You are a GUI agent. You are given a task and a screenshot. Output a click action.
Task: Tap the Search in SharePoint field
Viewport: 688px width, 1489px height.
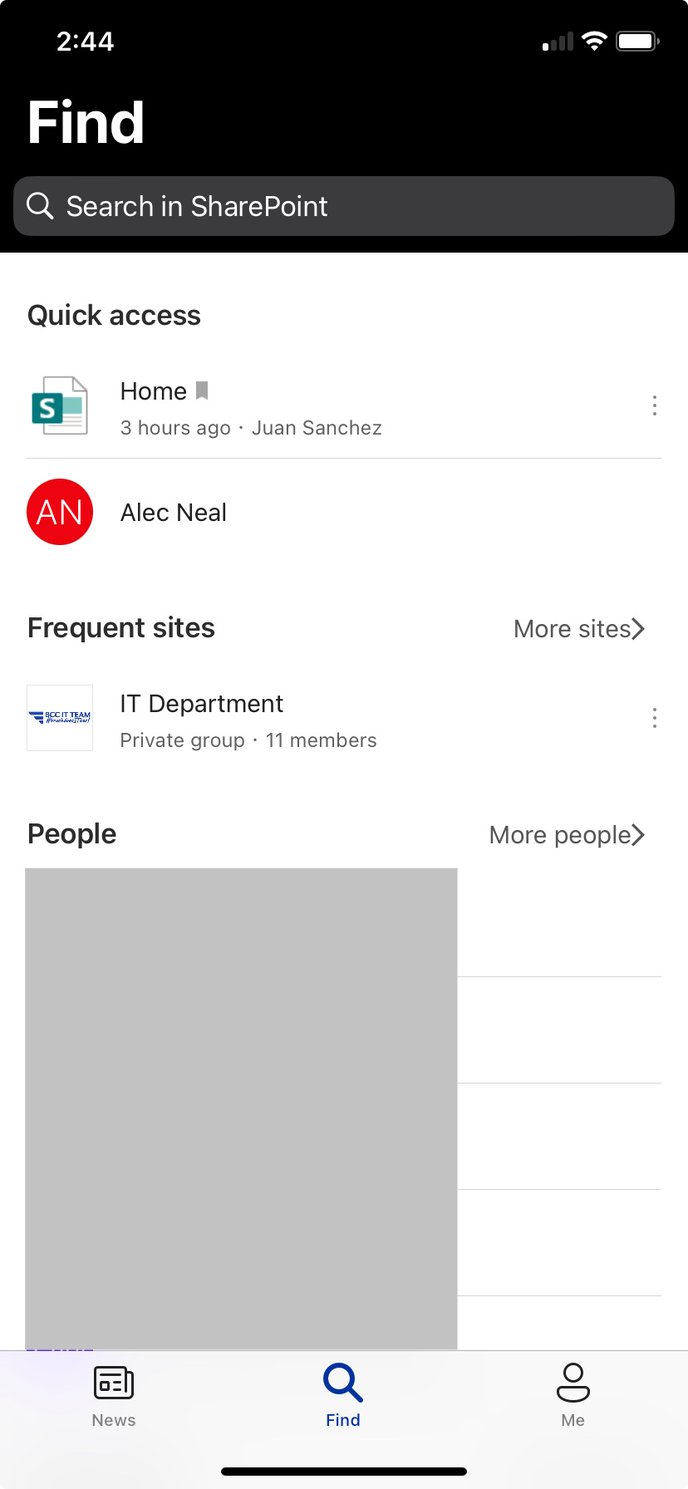click(x=343, y=206)
